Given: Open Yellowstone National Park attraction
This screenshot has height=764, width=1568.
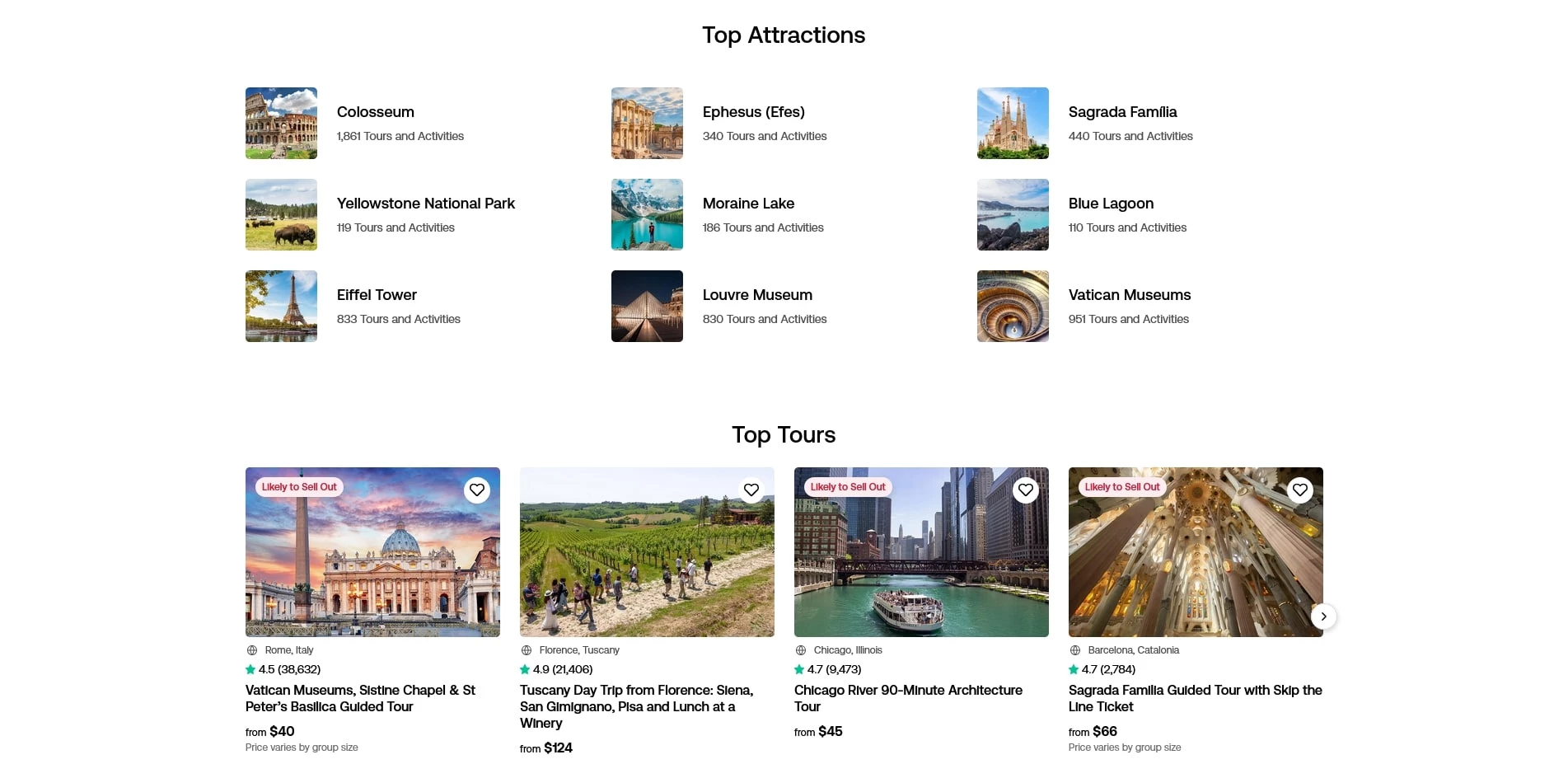Looking at the screenshot, I should (425, 204).
